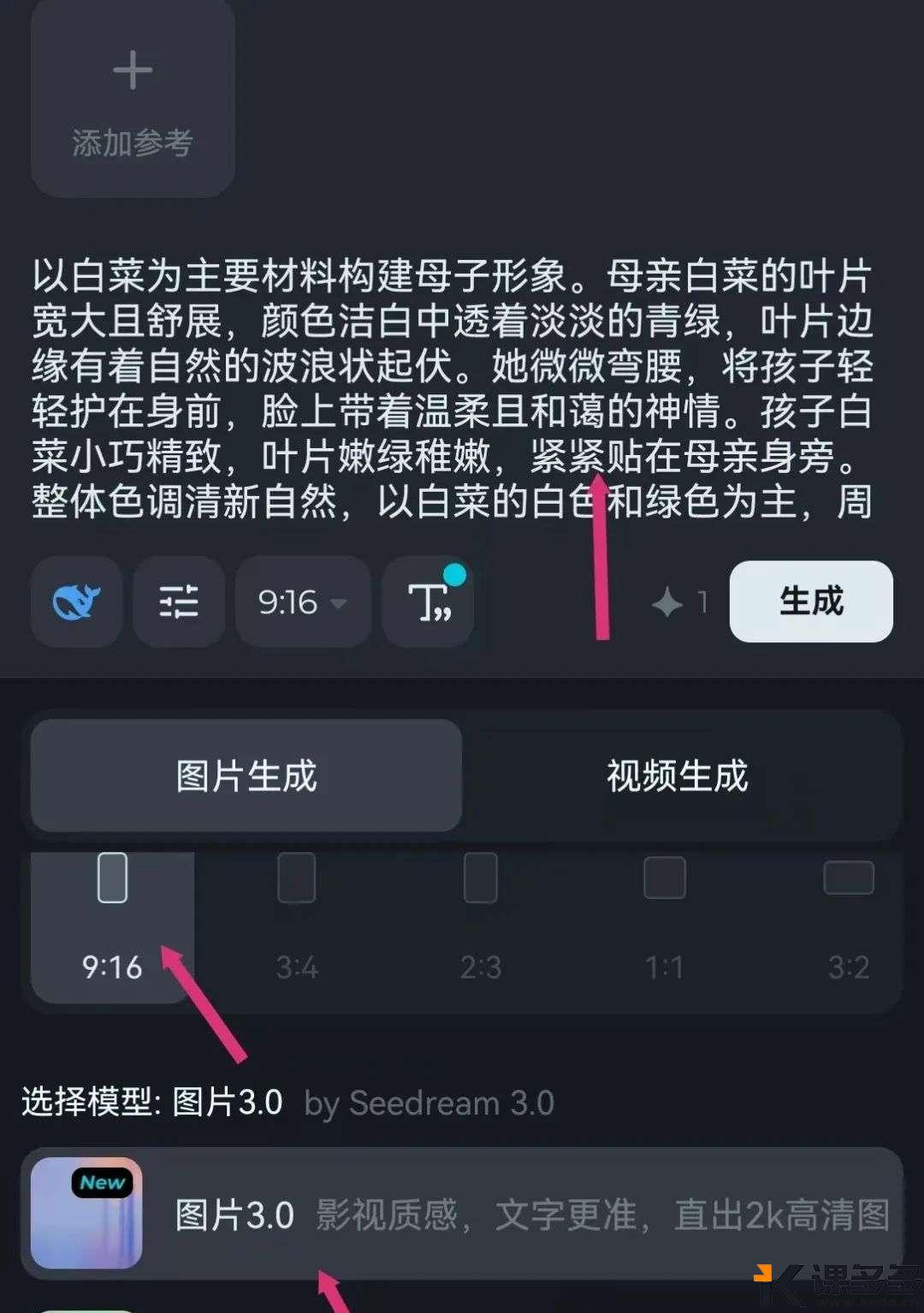The width and height of the screenshot is (924, 1313).
Task: Open the text T icon
Action: pyautogui.click(x=429, y=602)
